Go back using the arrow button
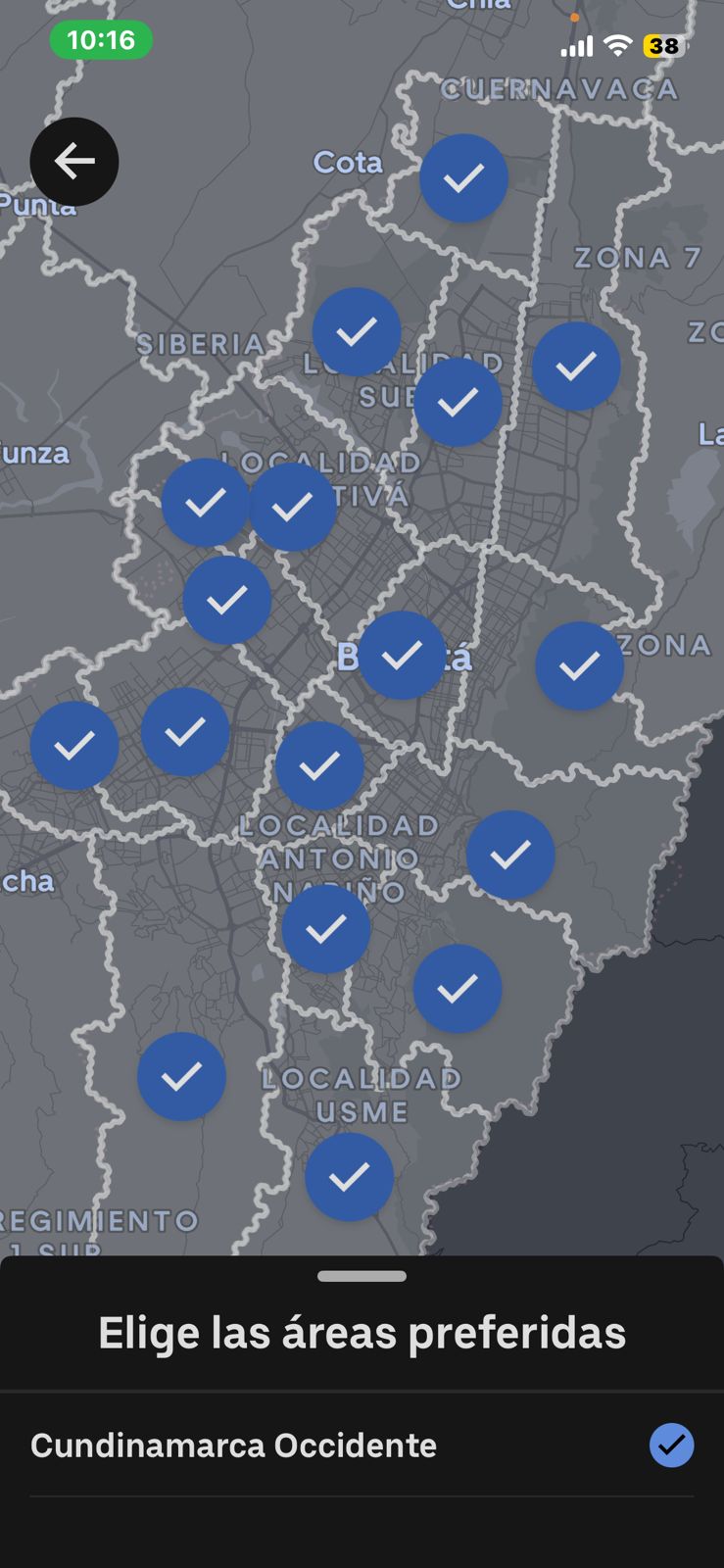724x1568 pixels. coord(74,162)
